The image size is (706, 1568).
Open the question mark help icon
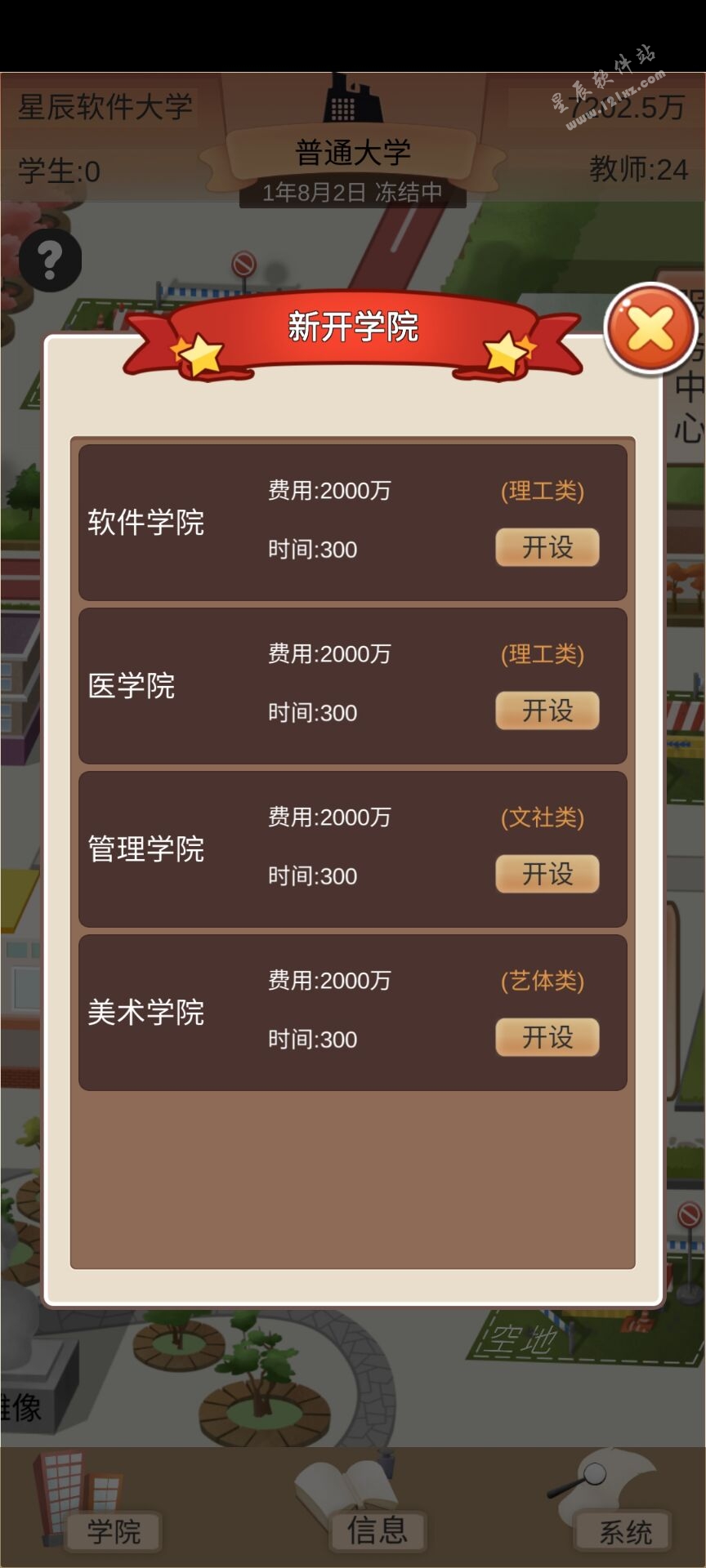[x=50, y=261]
